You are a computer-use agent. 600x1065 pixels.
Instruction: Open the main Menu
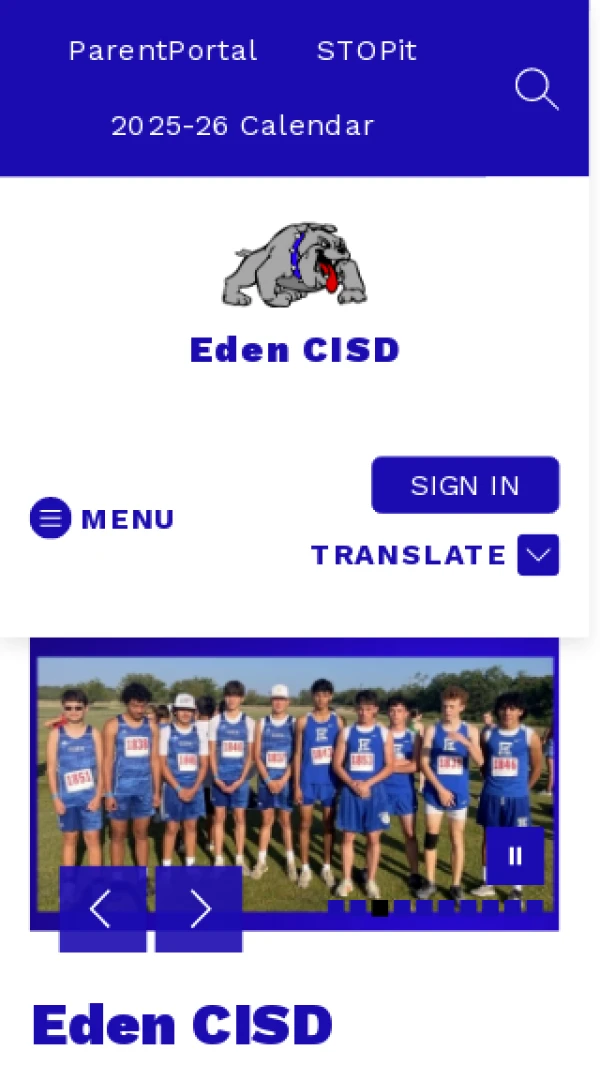103,519
